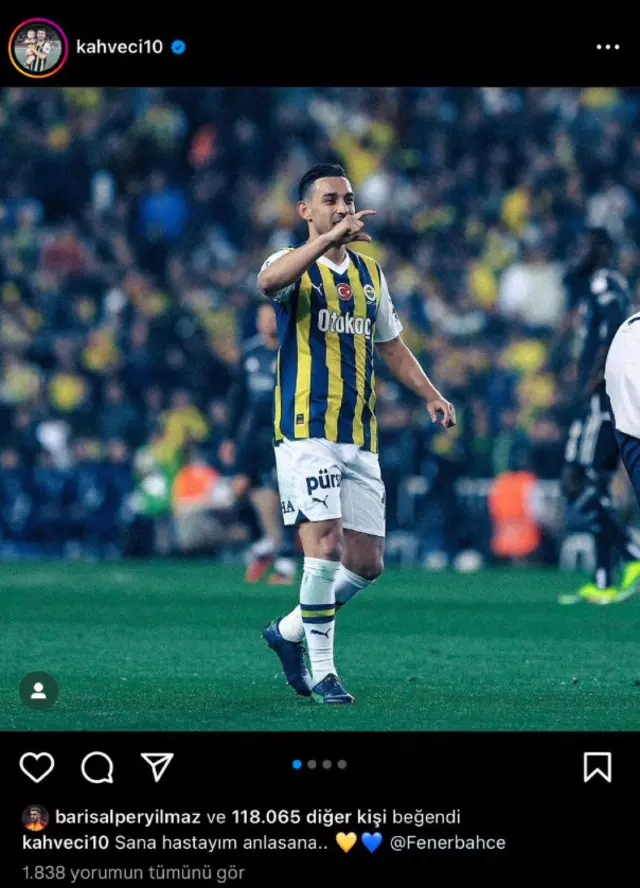Like the post with the heart icon
640x888 pixels.
[37, 767]
